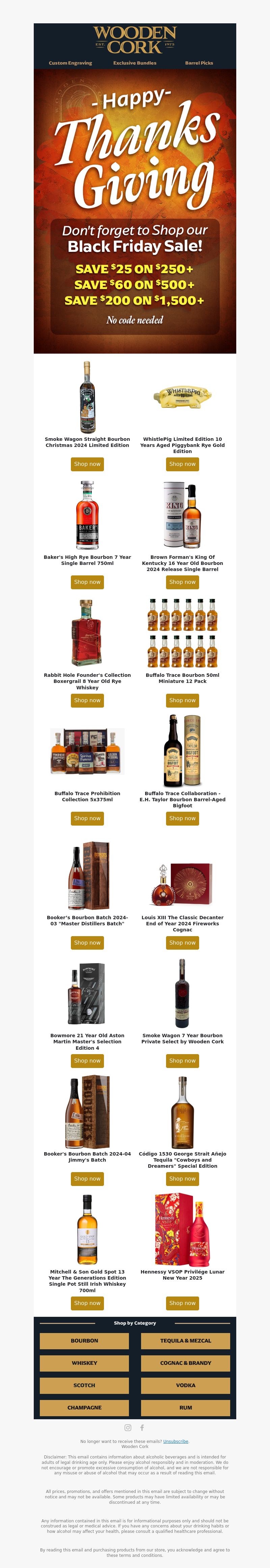Go to Barrel Picks

click(x=199, y=63)
